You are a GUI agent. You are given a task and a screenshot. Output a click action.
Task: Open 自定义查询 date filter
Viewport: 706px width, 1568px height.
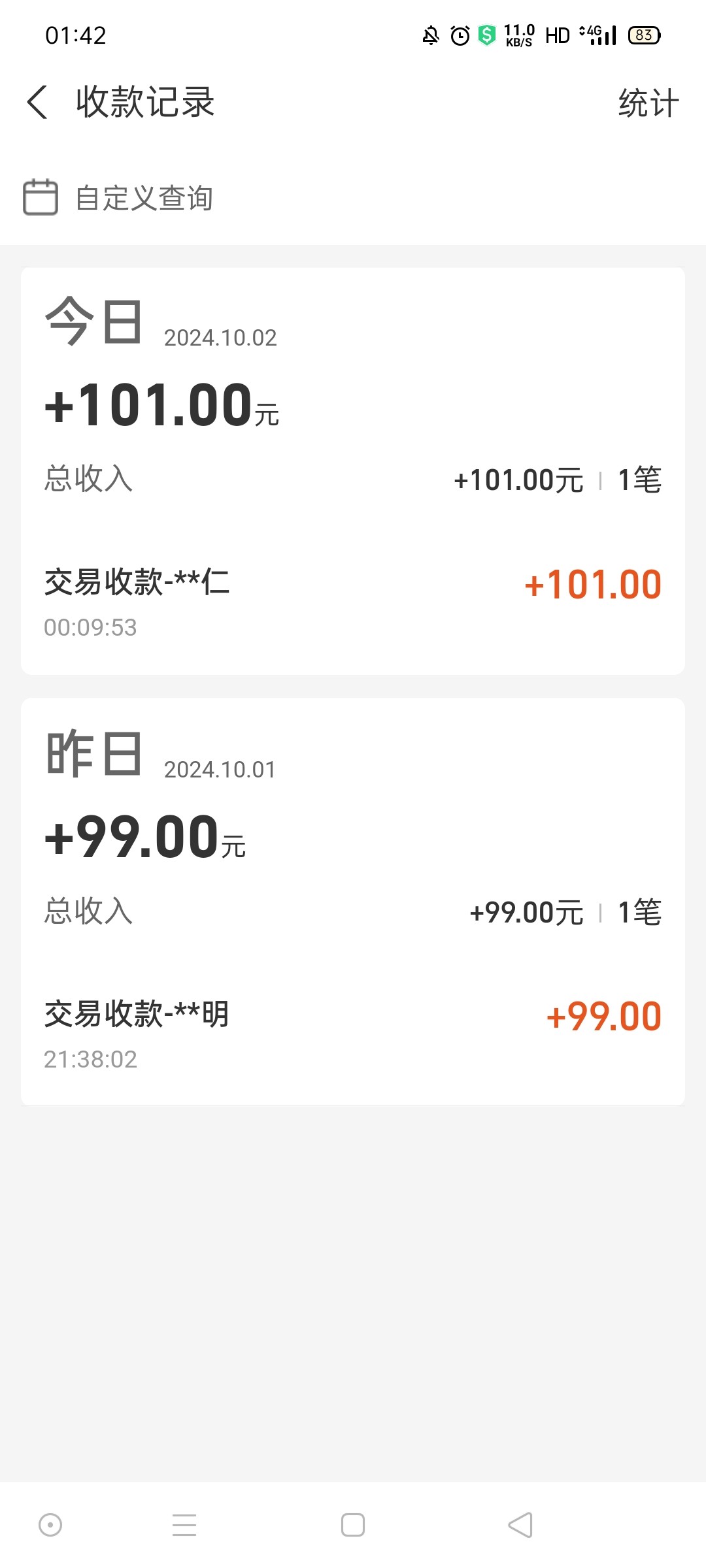point(118,197)
